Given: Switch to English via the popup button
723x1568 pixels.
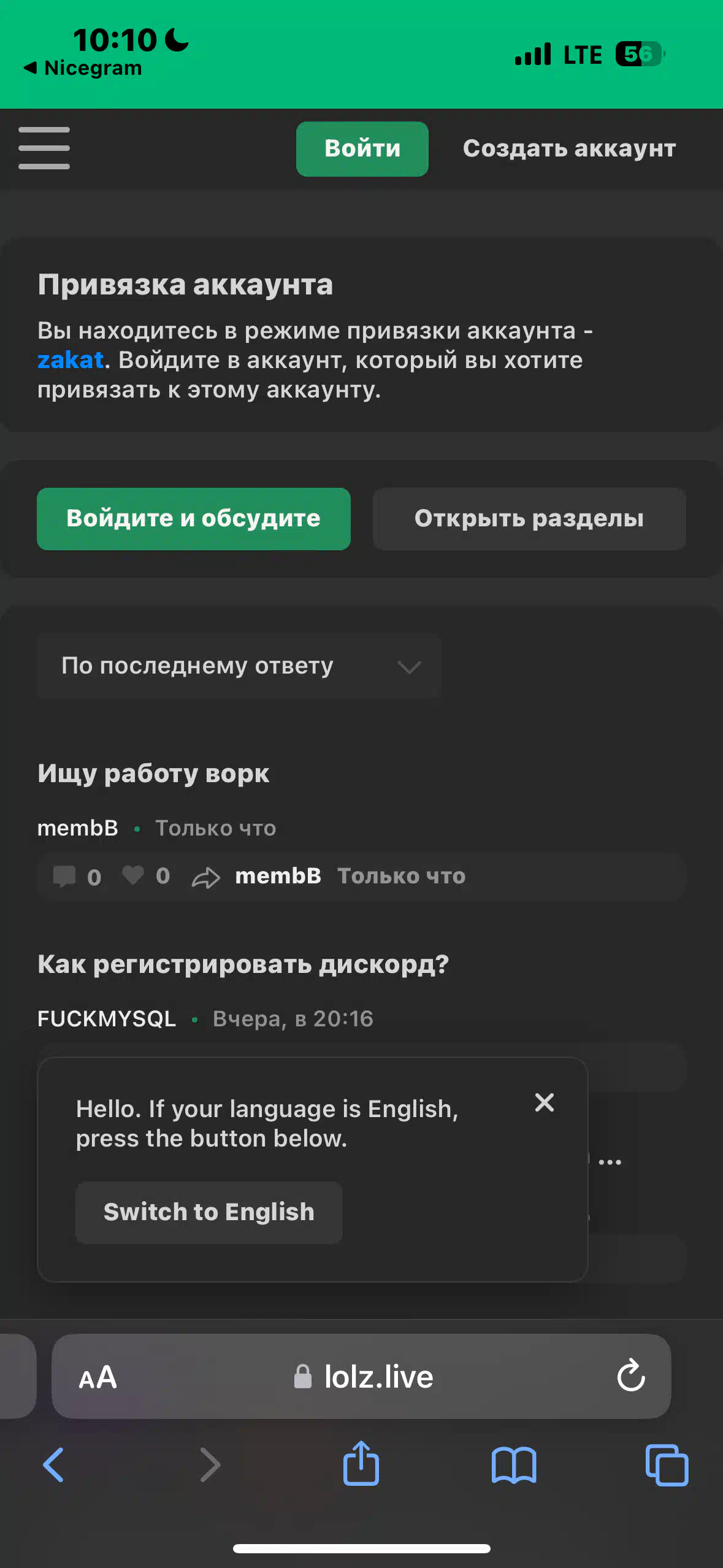Looking at the screenshot, I should pos(208,1212).
